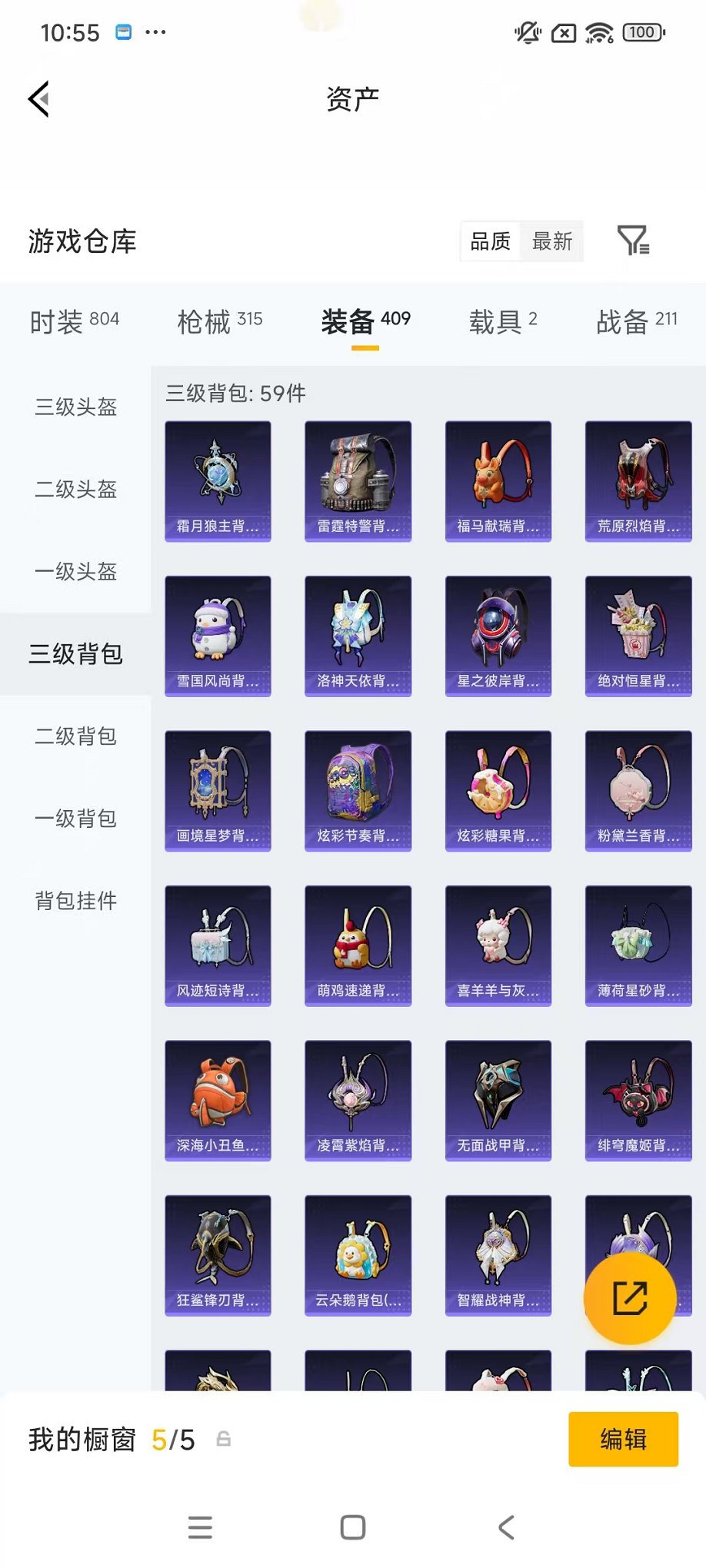Select the 霜月狼主背包 item icon

[x=217, y=480]
